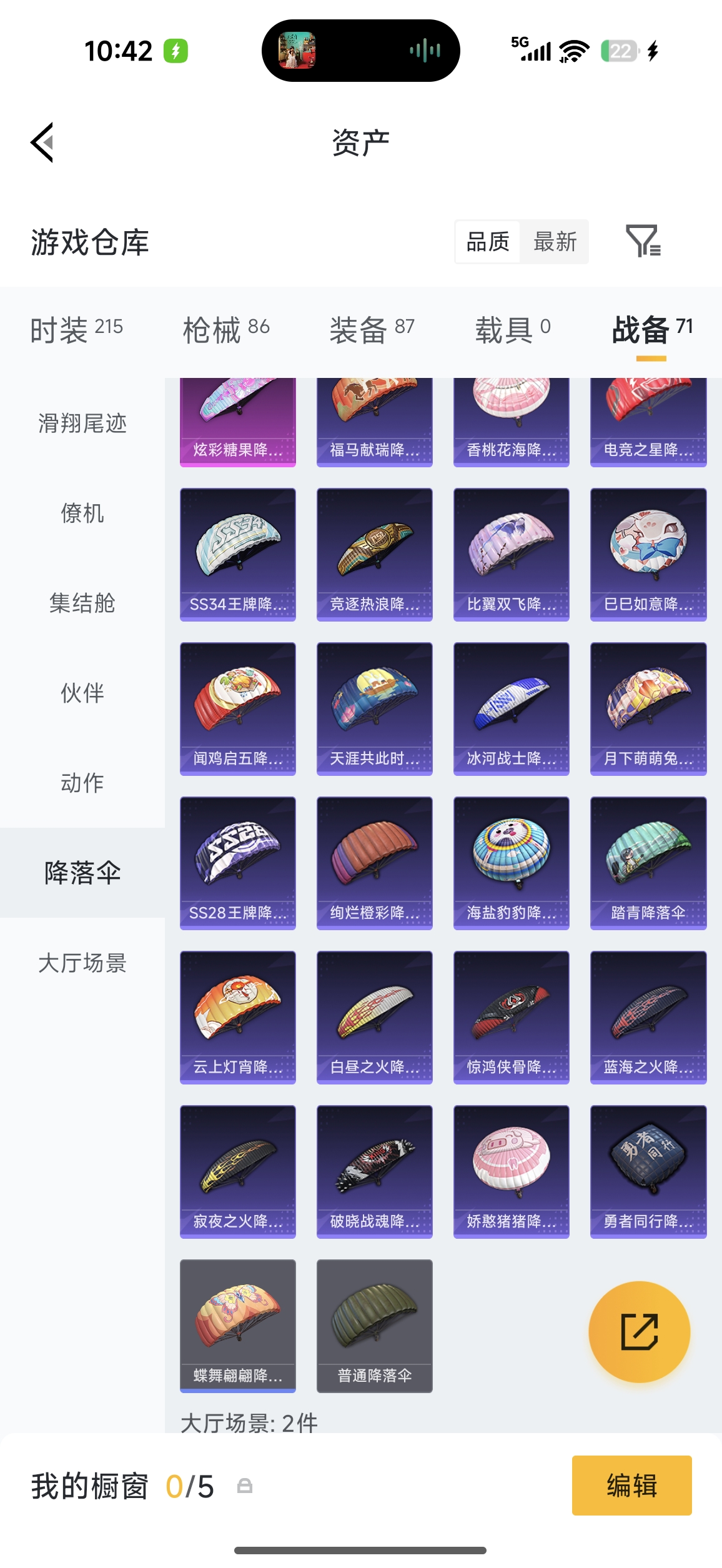Tap the yellow share floating button
This screenshot has height=1568, width=722.
[639, 1332]
